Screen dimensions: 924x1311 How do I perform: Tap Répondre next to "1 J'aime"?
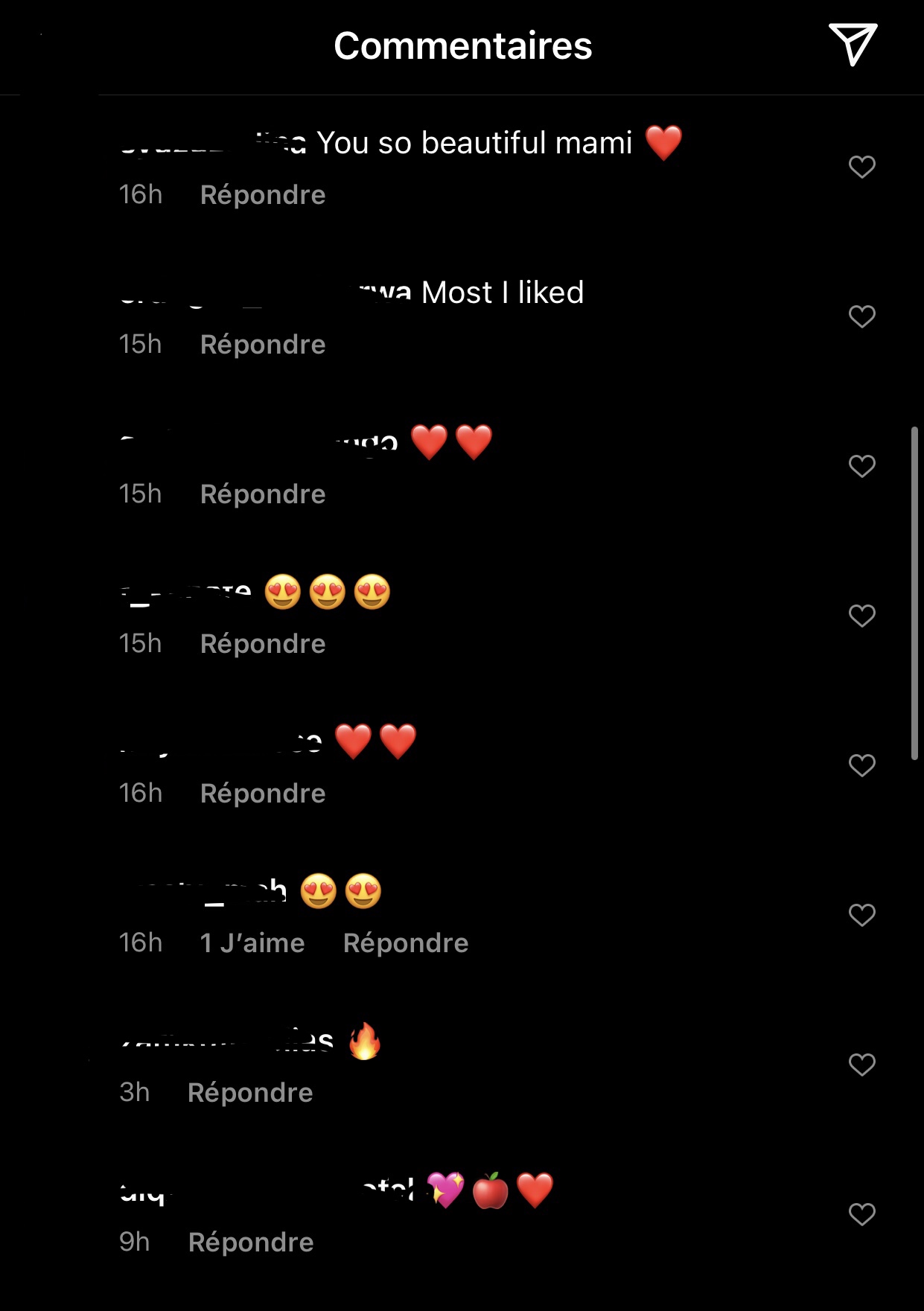[x=406, y=943]
